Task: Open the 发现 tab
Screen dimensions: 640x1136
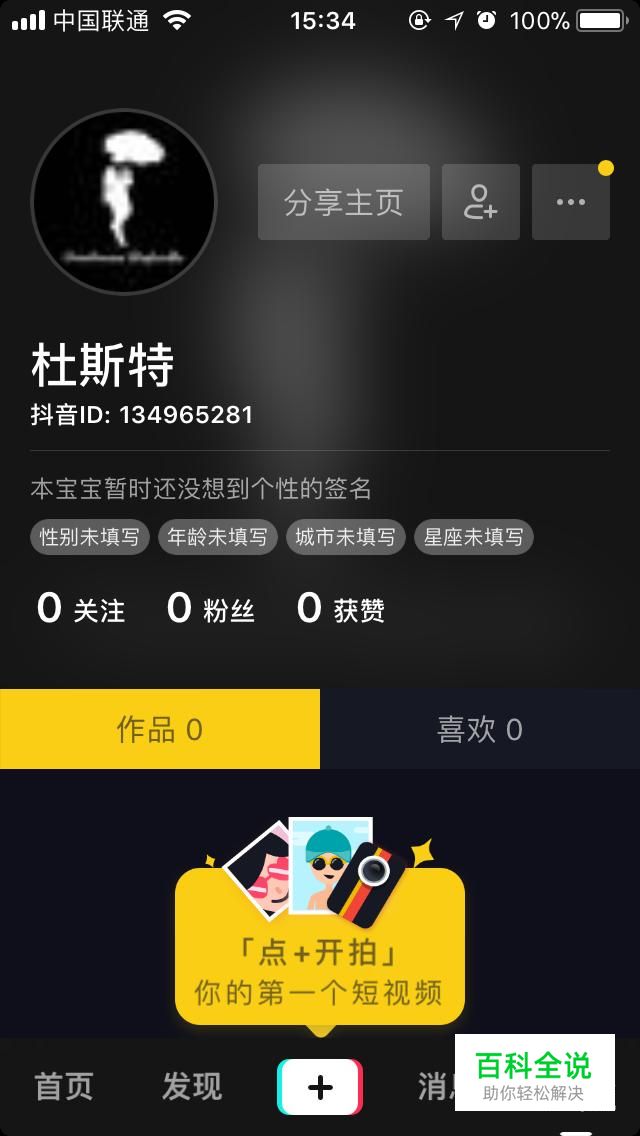Action: click(191, 1086)
